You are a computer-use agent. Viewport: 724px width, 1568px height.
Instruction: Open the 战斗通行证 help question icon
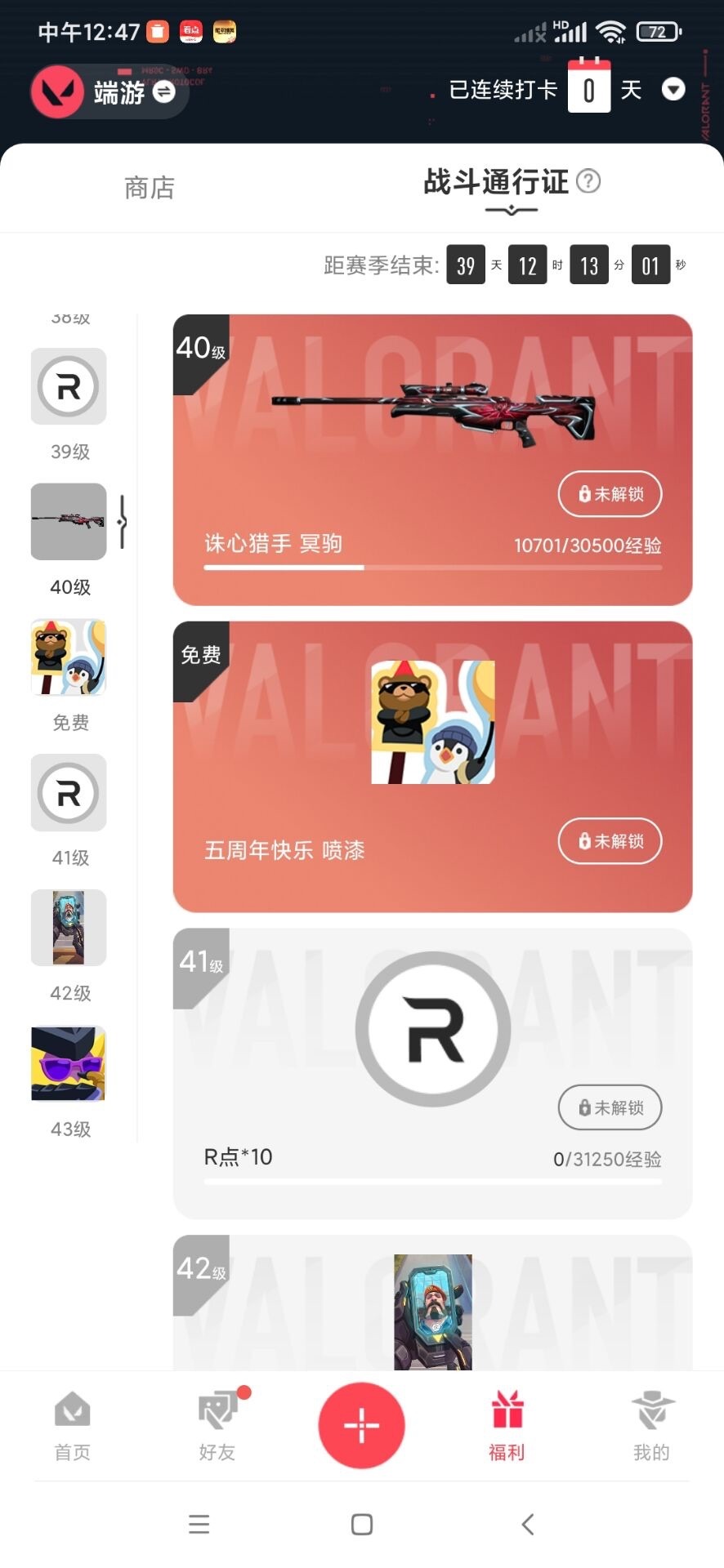588,181
